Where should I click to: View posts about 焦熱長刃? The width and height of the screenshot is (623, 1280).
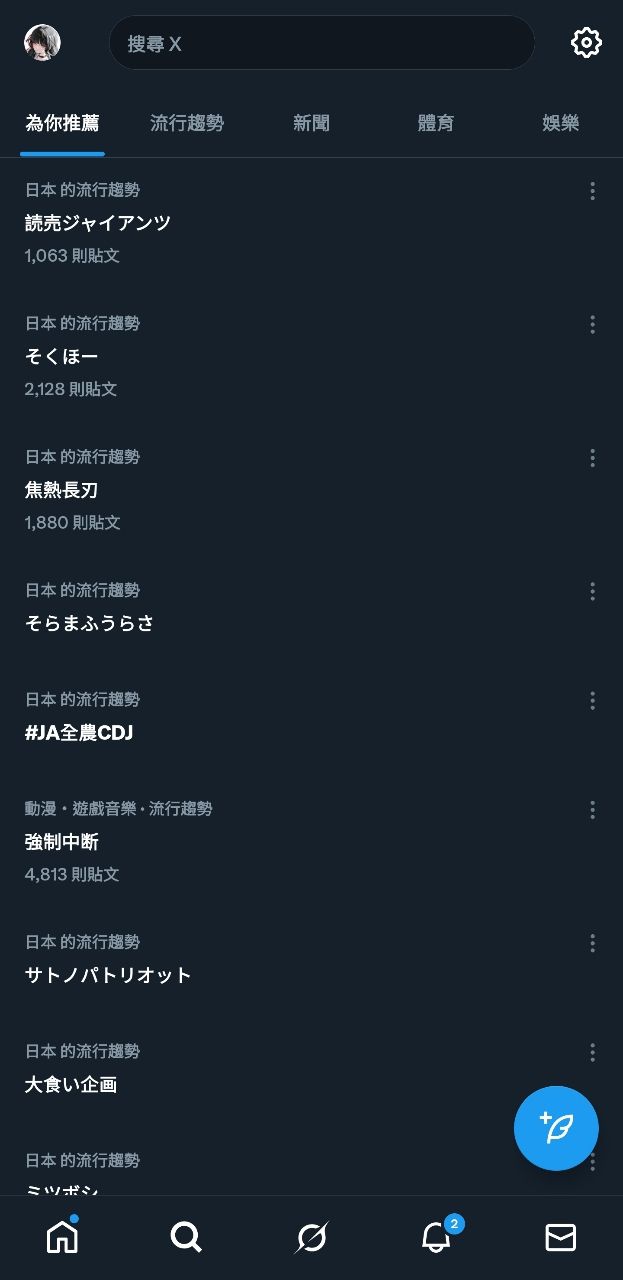(x=62, y=490)
